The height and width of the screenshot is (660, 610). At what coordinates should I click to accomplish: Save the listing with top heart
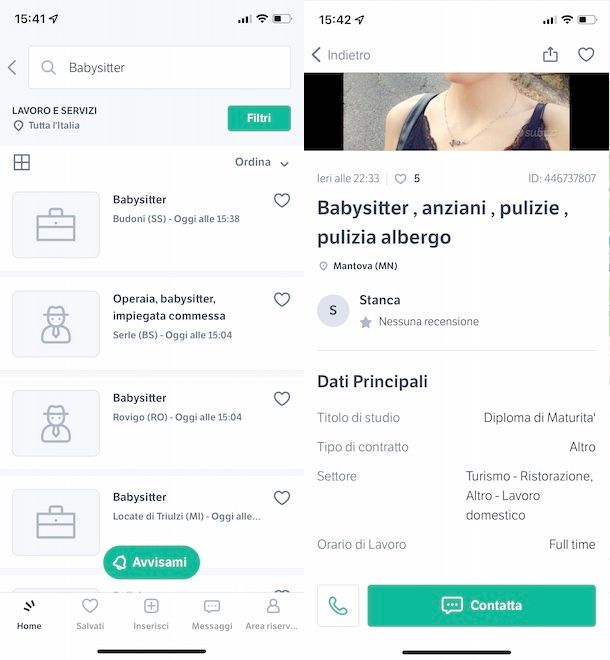click(x=586, y=55)
